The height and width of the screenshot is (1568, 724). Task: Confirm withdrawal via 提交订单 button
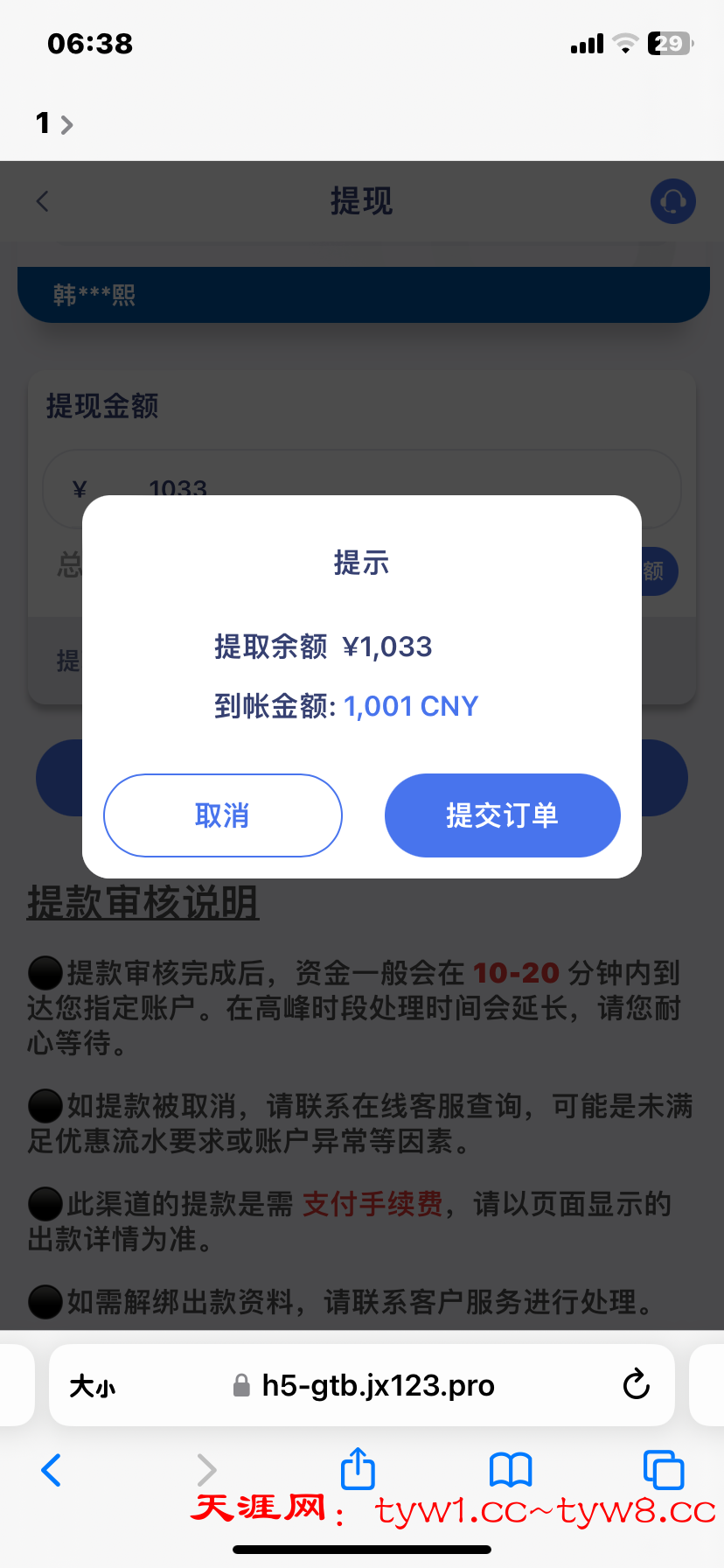[x=502, y=815]
